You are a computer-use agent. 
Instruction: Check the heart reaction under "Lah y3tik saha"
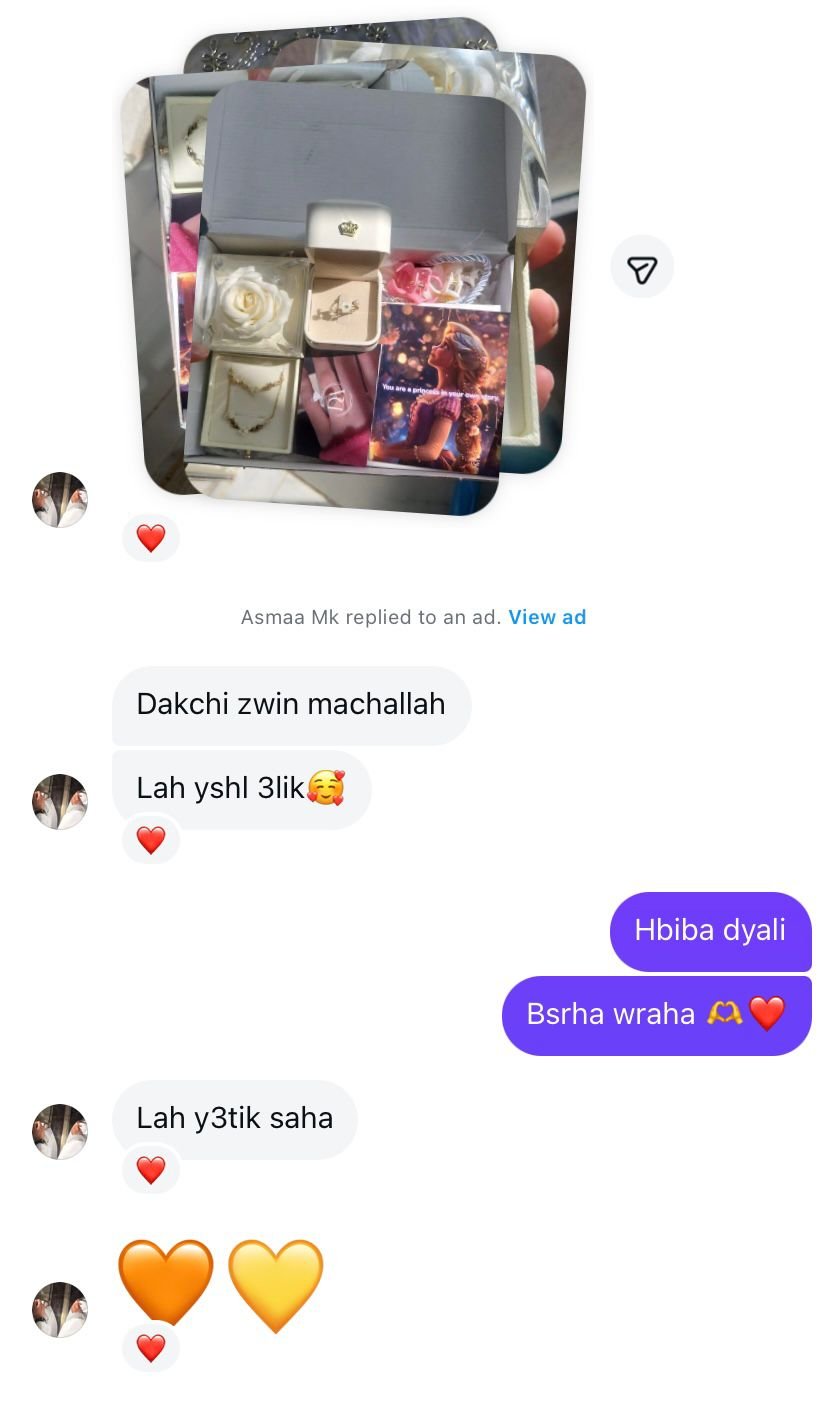coord(150,1169)
